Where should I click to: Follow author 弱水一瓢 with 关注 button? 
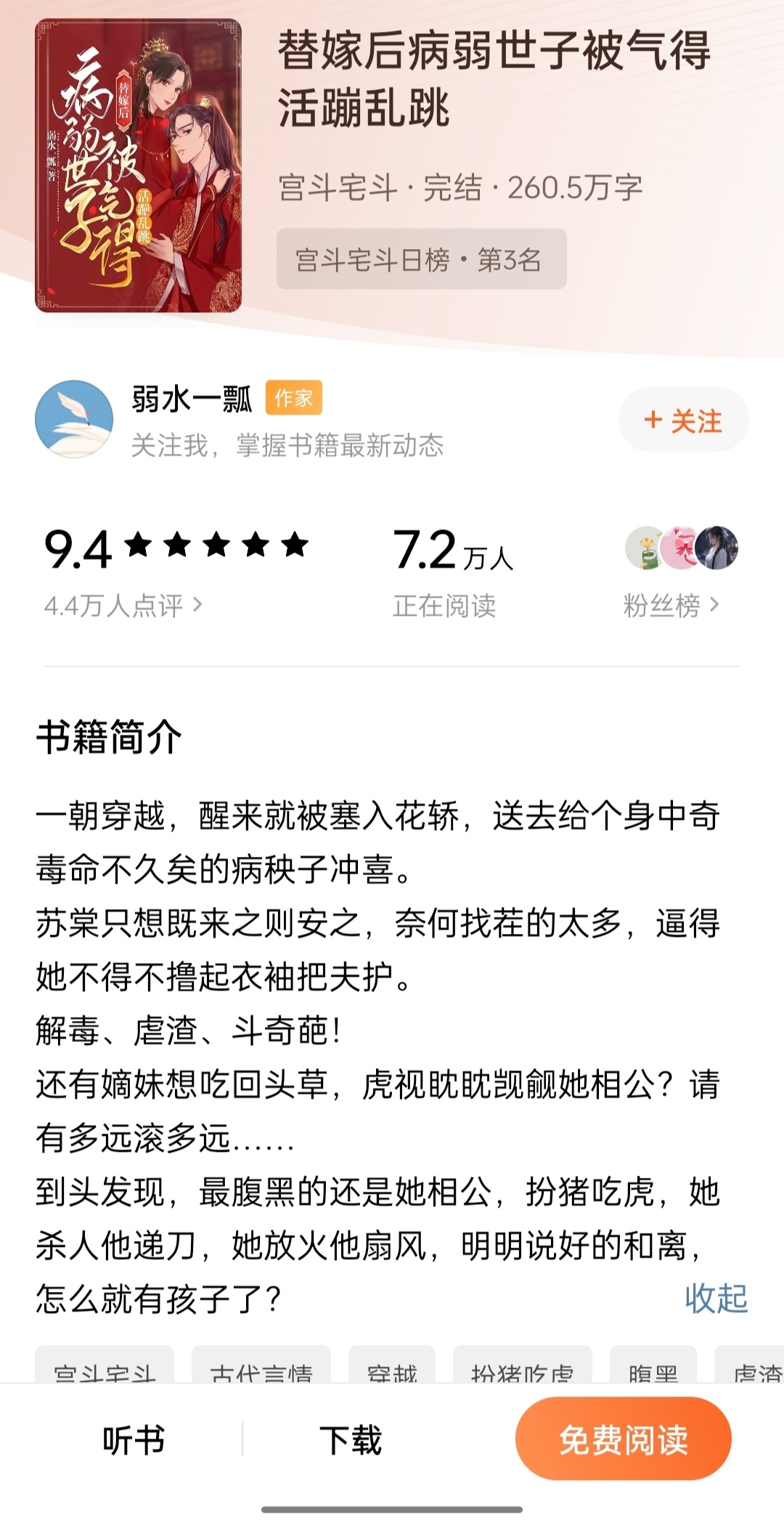point(683,420)
